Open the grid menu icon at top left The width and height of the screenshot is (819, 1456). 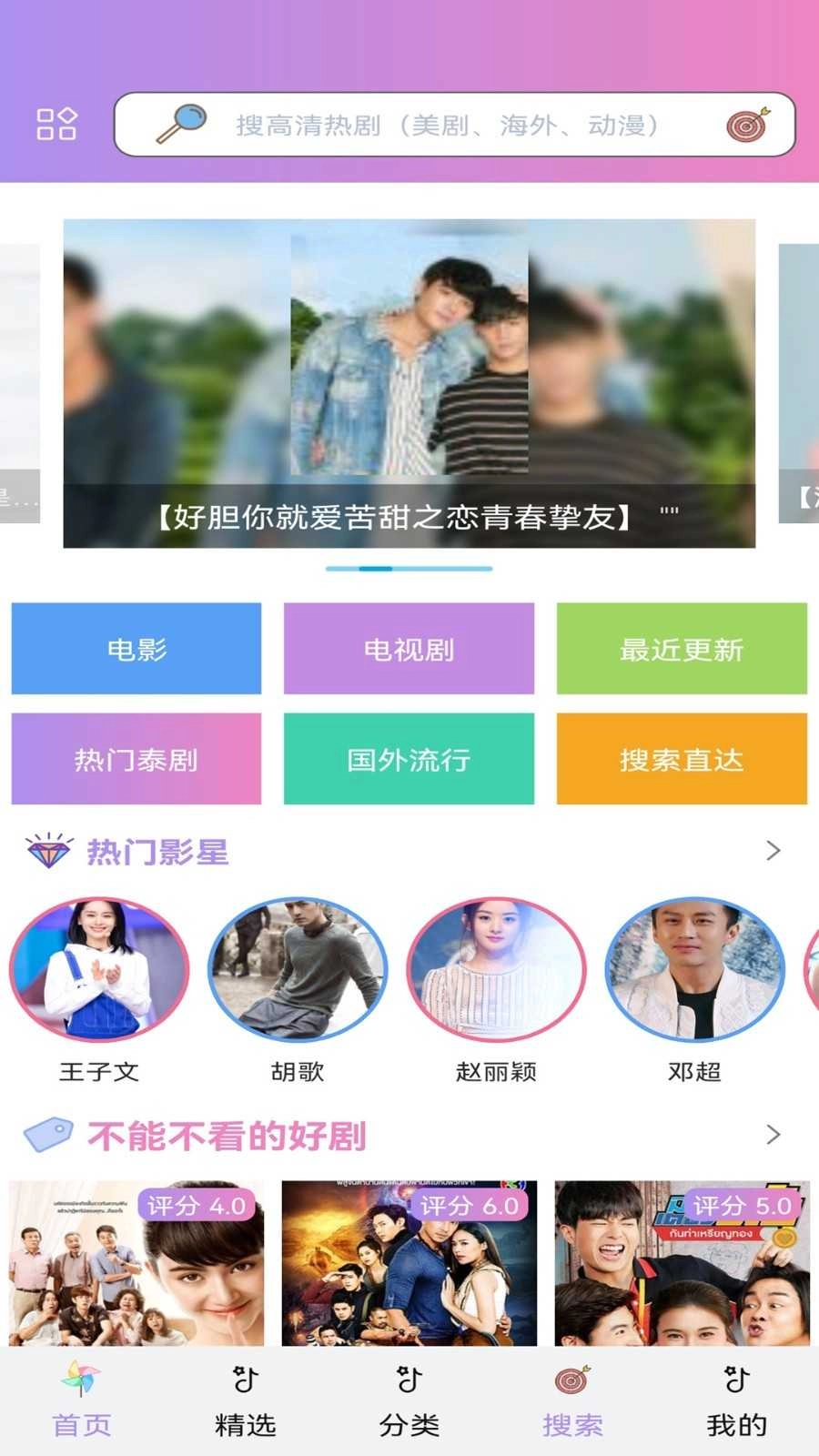(x=56, y=125)
